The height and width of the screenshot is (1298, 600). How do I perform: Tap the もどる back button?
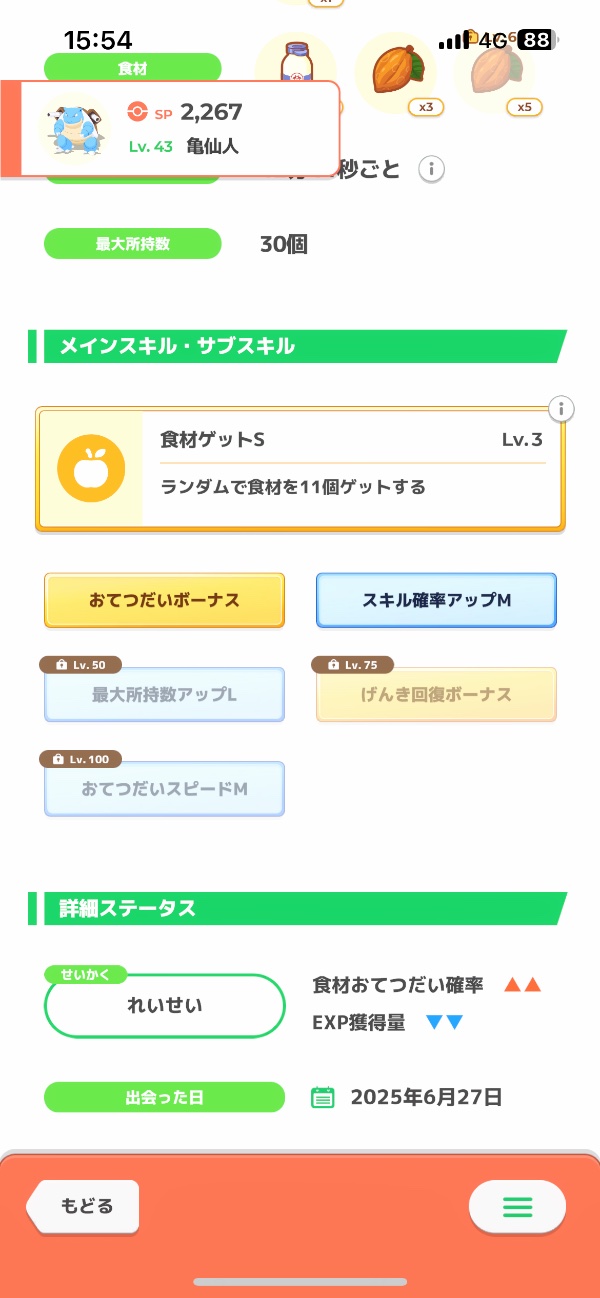84,1205
